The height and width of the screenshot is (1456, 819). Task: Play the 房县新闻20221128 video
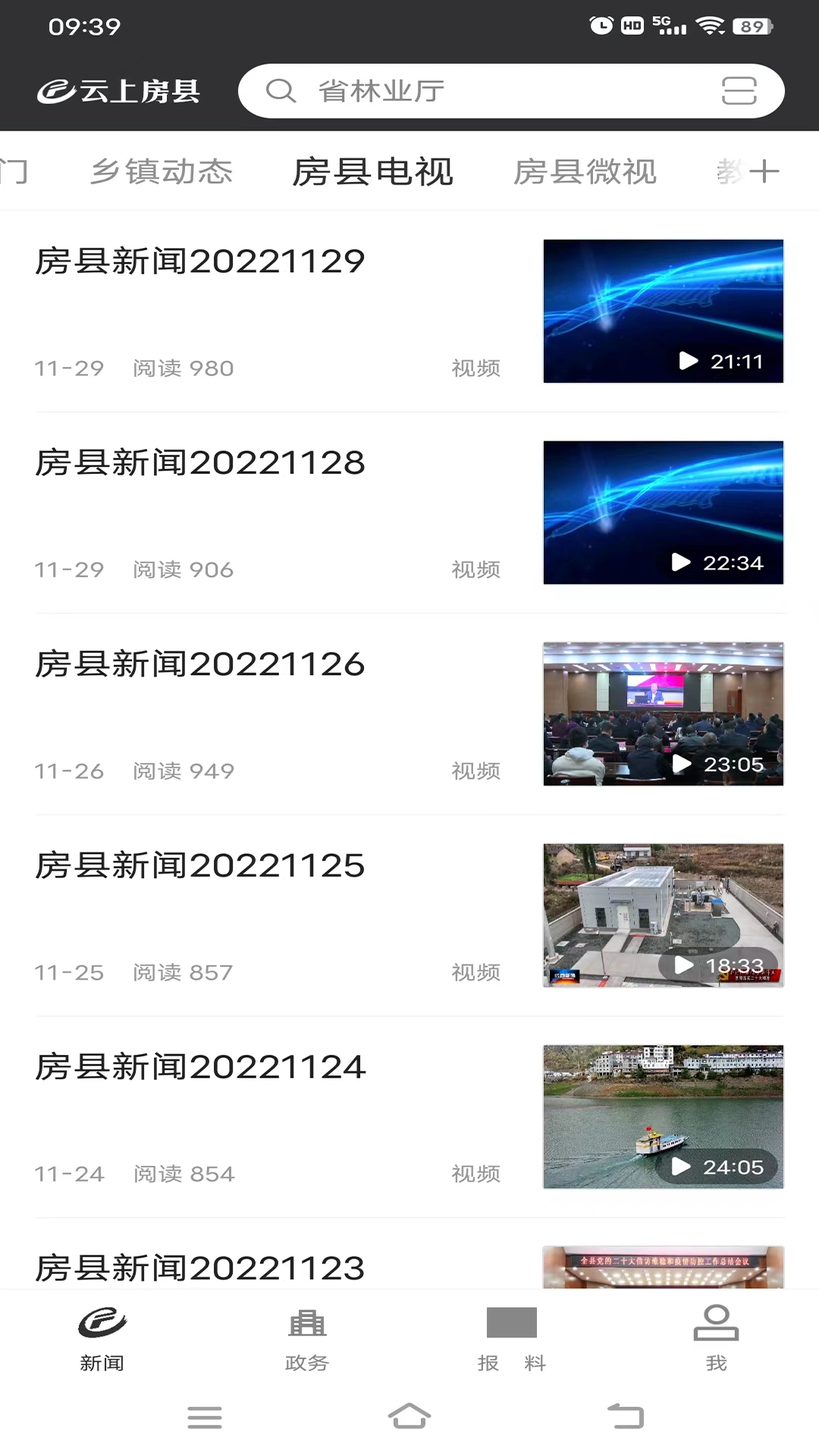click(x=663, y=512)
